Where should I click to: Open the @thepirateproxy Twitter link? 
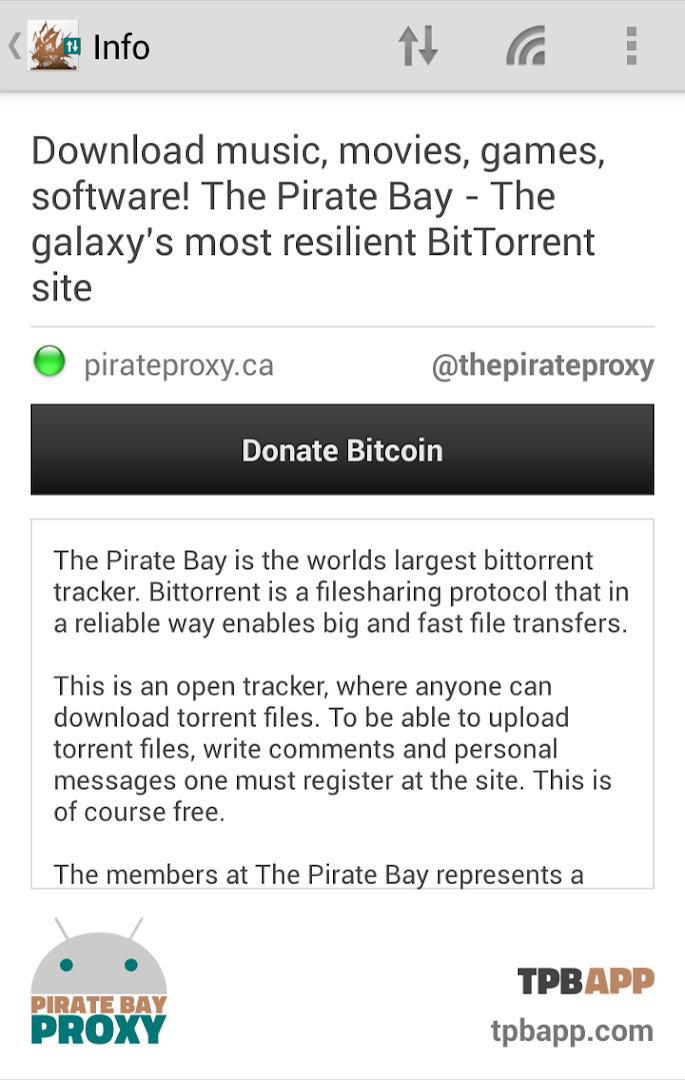tap(542, 366)
